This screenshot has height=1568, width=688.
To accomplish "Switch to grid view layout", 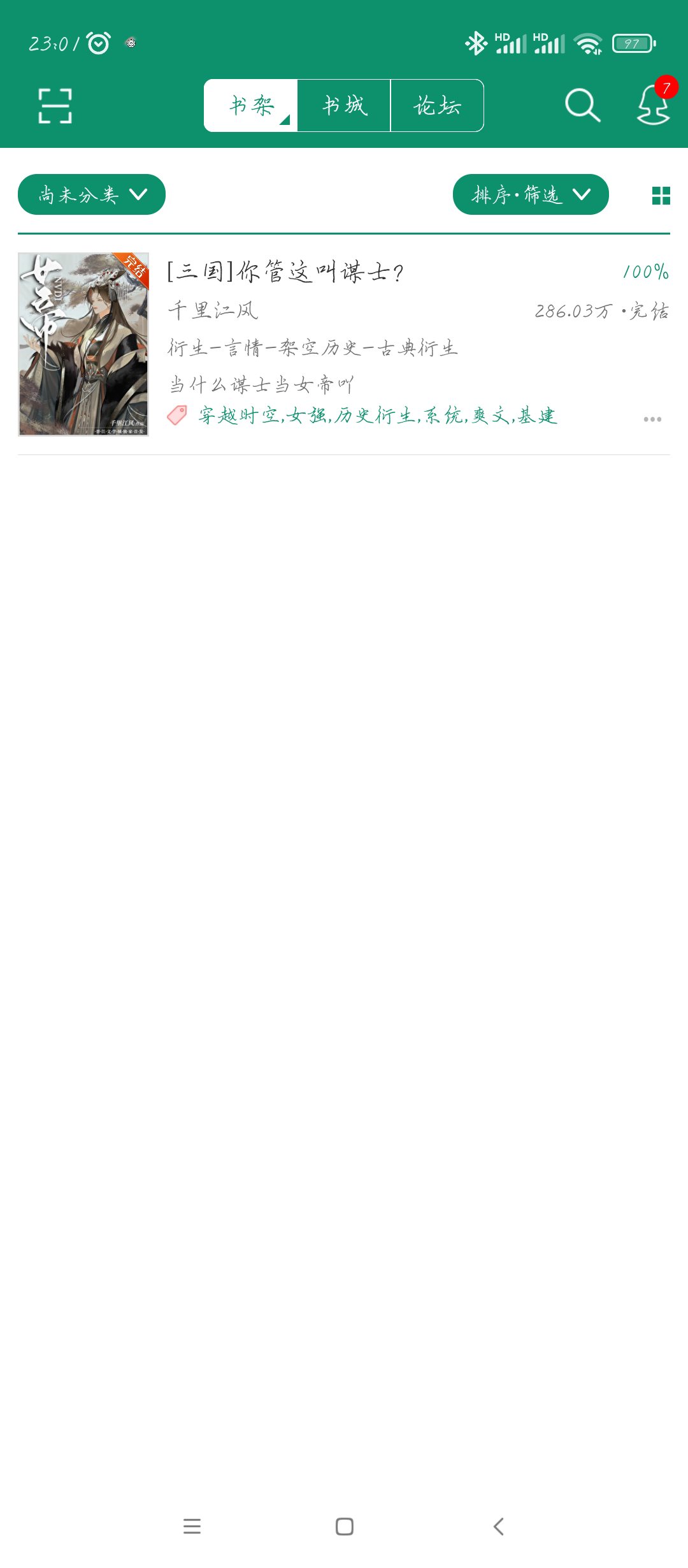I will click(661, 196).
